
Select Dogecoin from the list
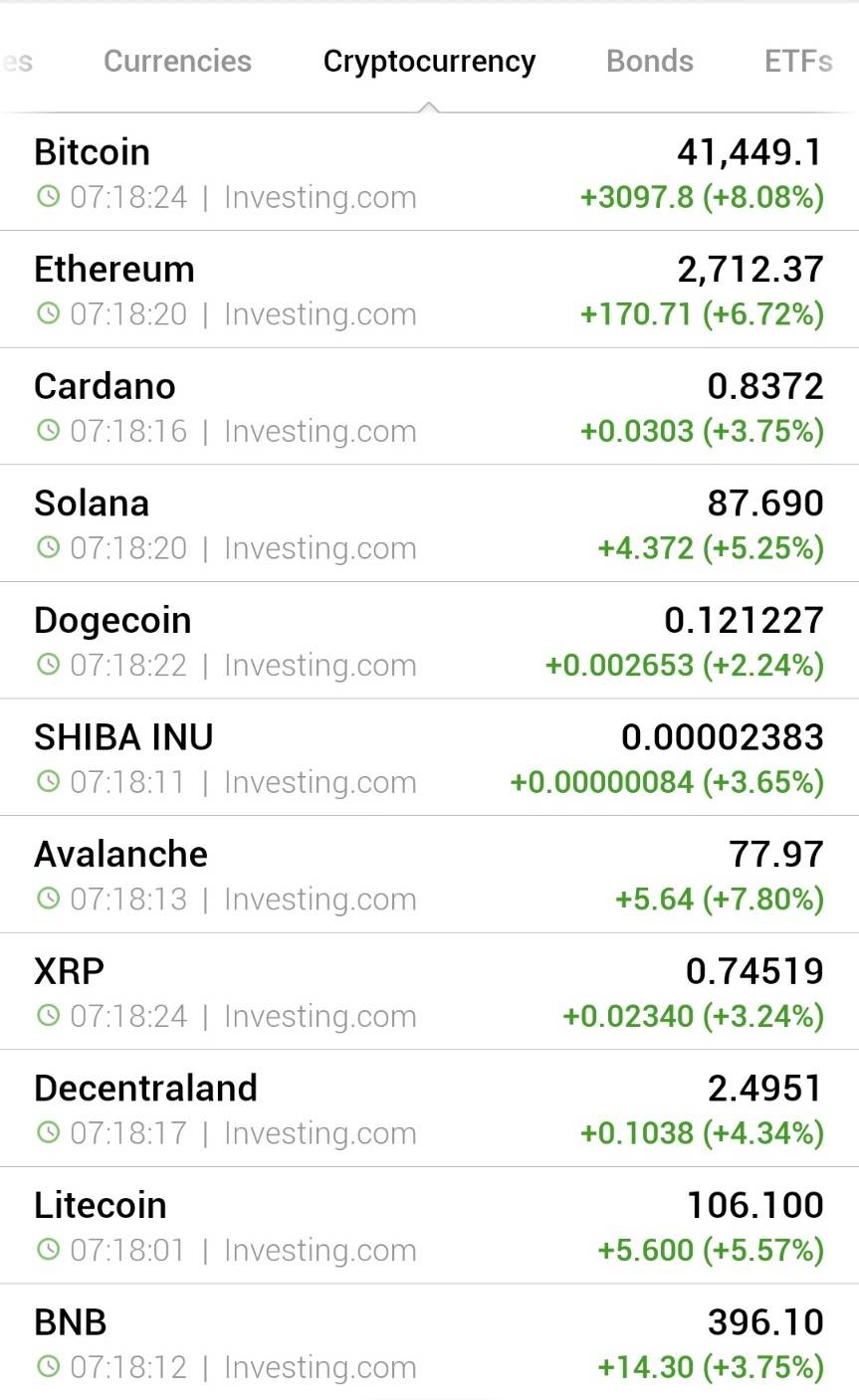click(x=429, y=641)
